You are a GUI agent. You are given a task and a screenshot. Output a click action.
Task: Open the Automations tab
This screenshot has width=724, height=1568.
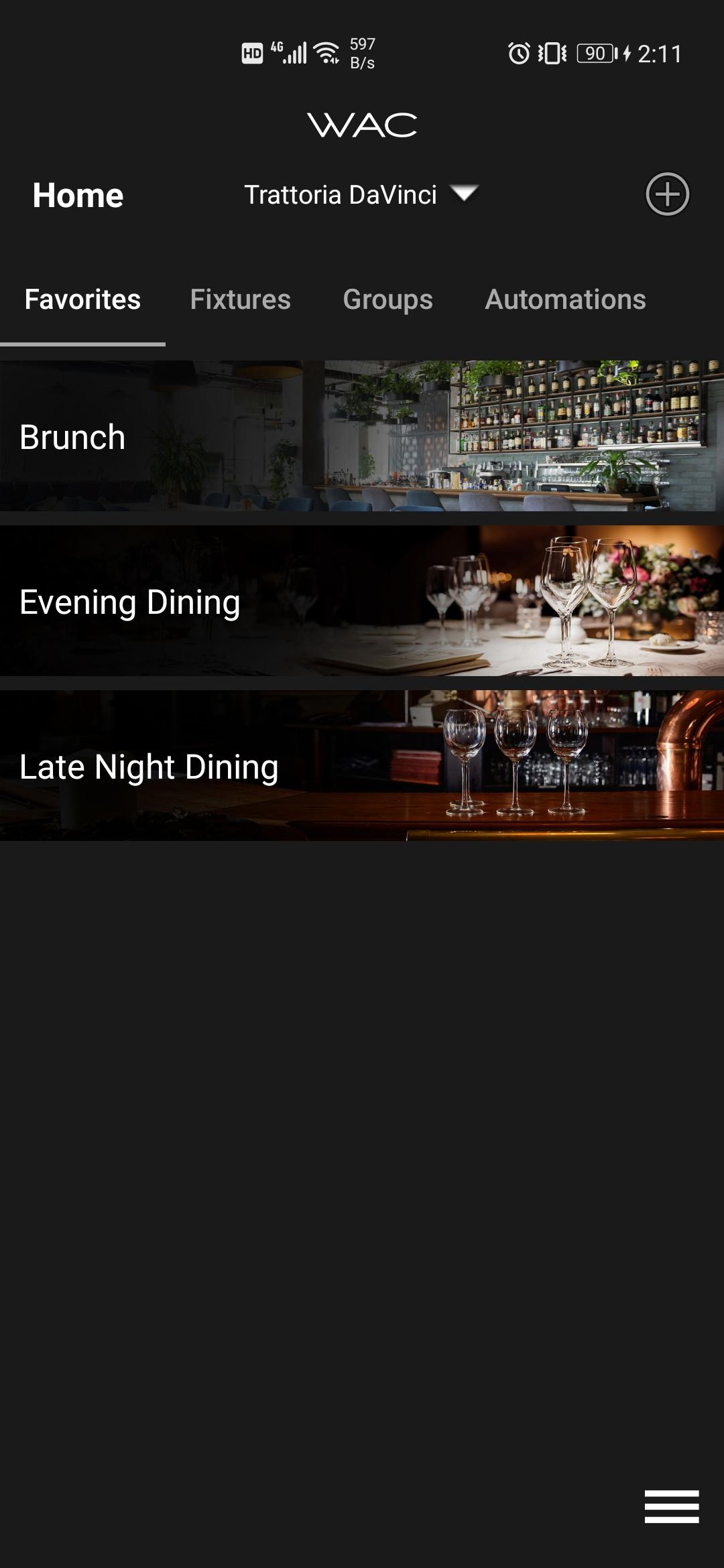(565, 300)
